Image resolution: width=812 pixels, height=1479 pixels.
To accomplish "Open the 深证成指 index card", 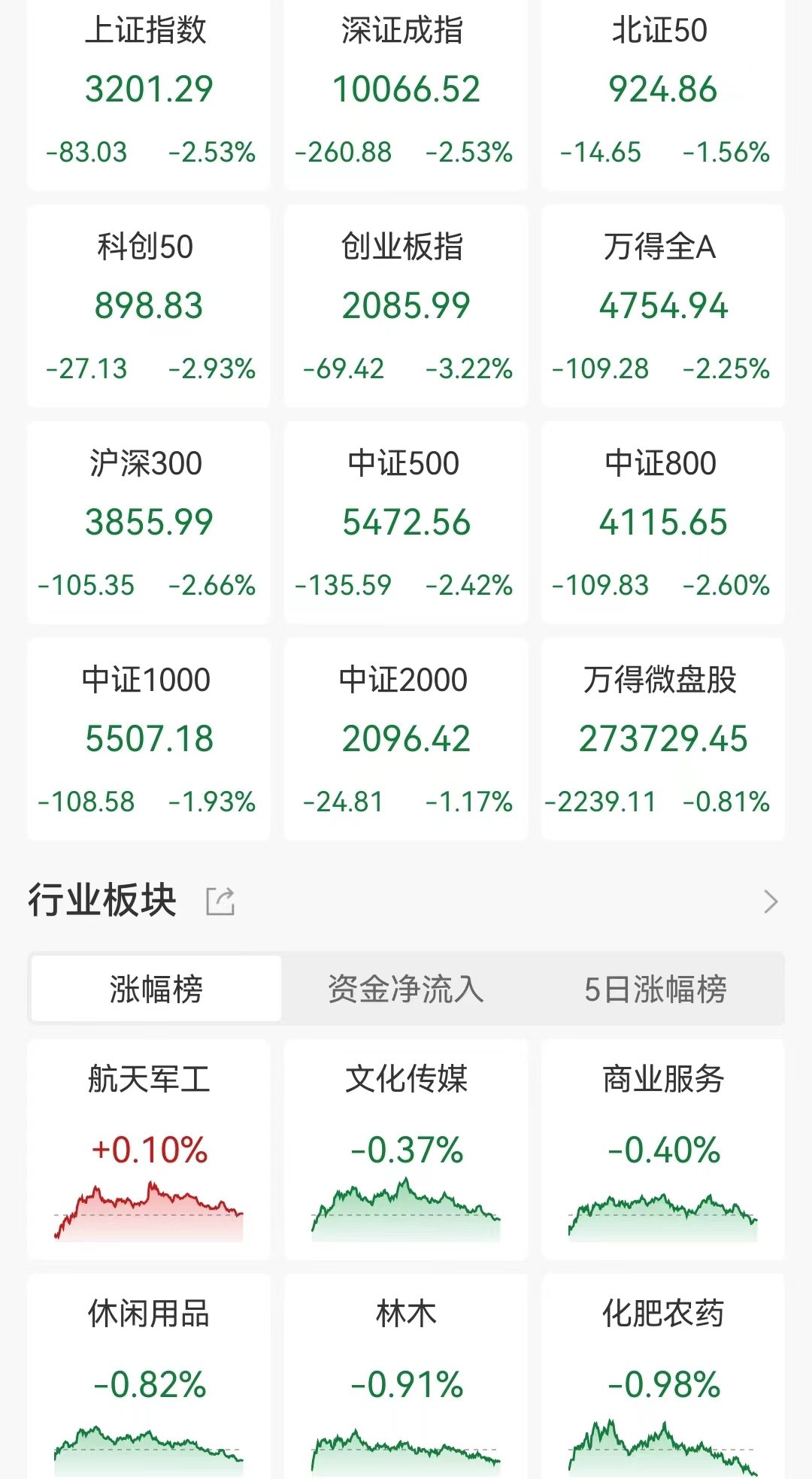I will [x=406, y=94].
